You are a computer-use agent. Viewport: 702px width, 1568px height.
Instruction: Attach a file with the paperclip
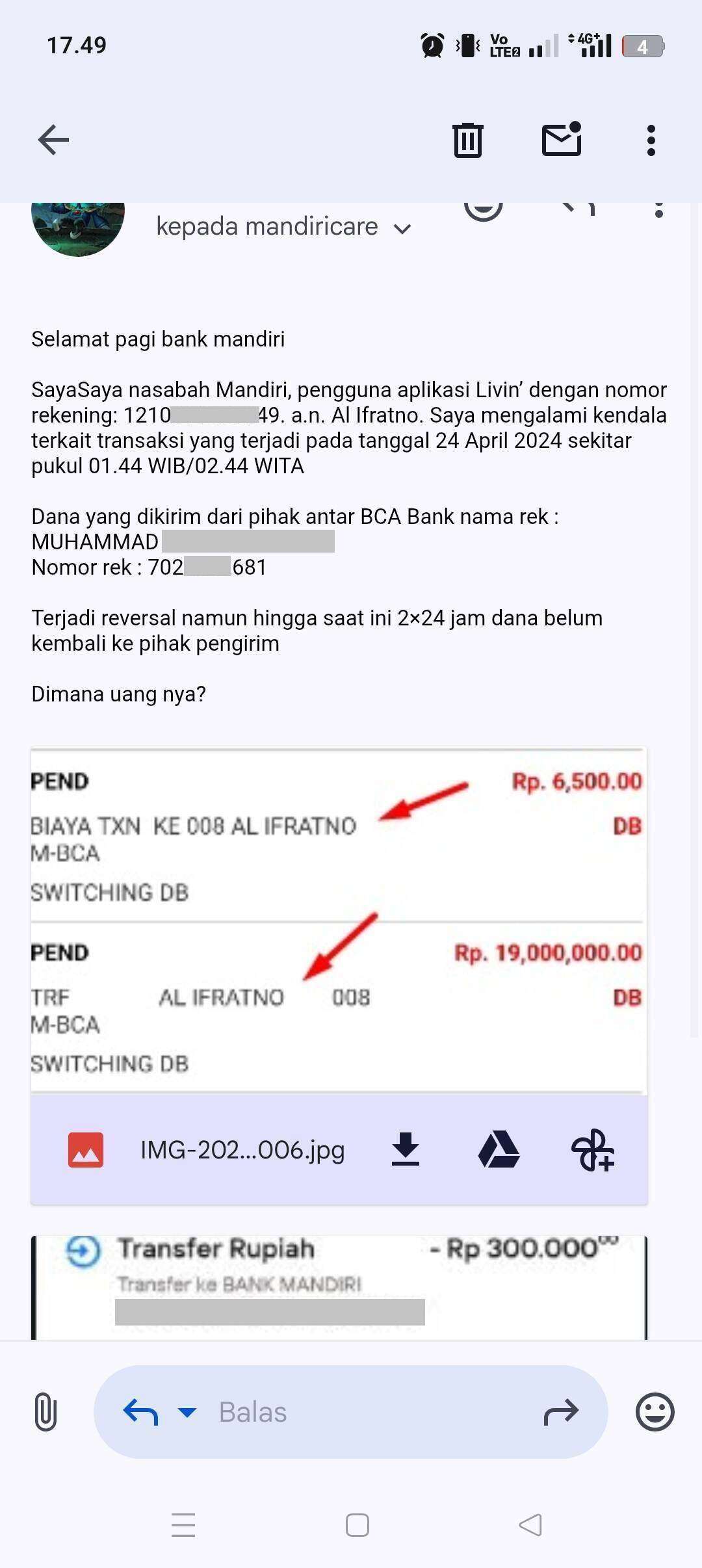[x=45, y=1412]
